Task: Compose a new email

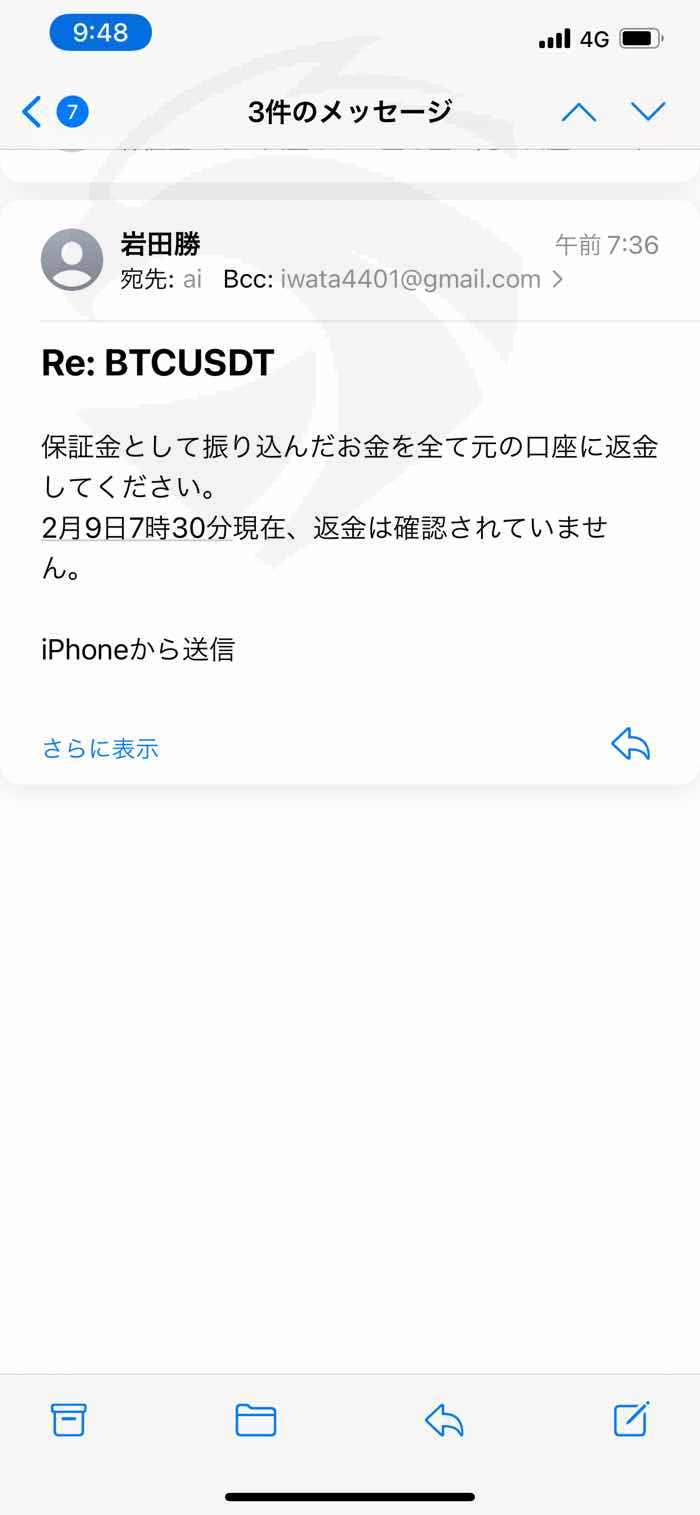Action: (631, 1418)
